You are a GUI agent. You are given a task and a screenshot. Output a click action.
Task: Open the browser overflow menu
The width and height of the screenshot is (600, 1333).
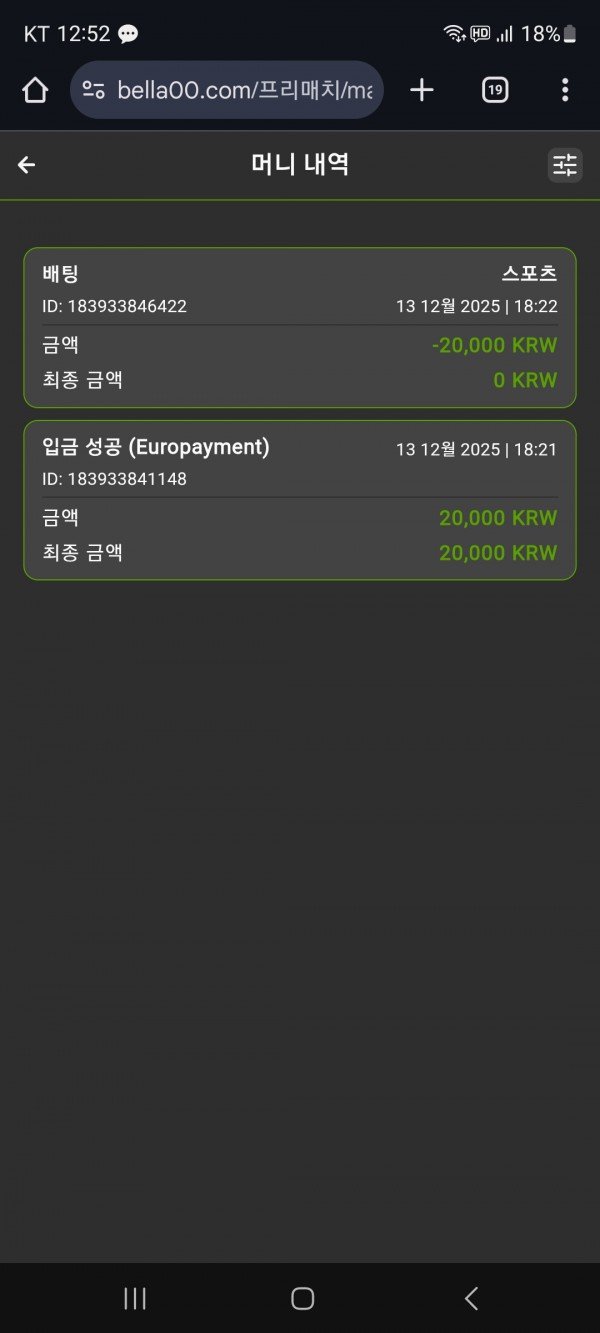click(565, 90)
